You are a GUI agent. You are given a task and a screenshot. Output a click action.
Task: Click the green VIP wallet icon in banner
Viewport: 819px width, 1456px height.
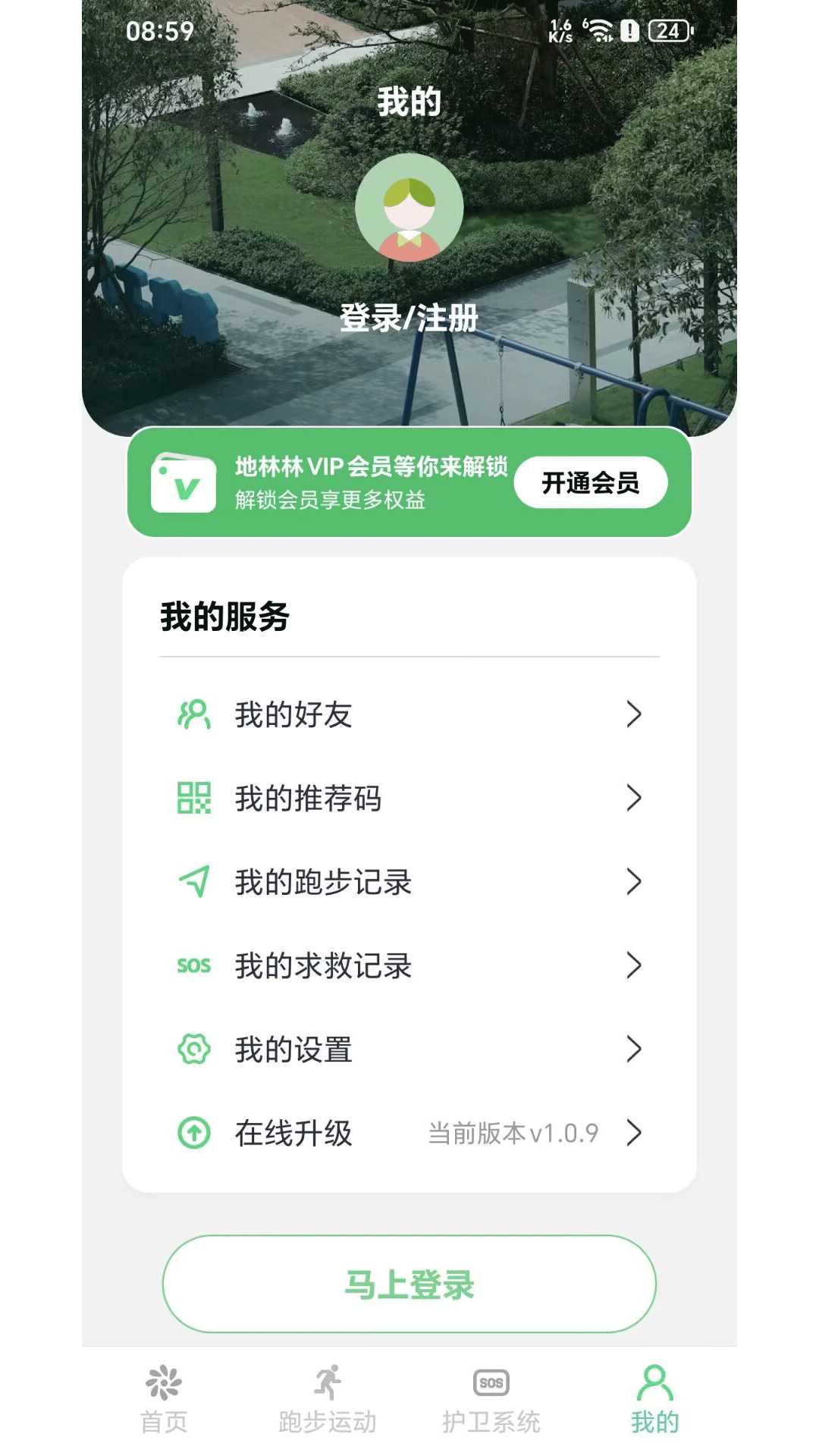point(184,482)
